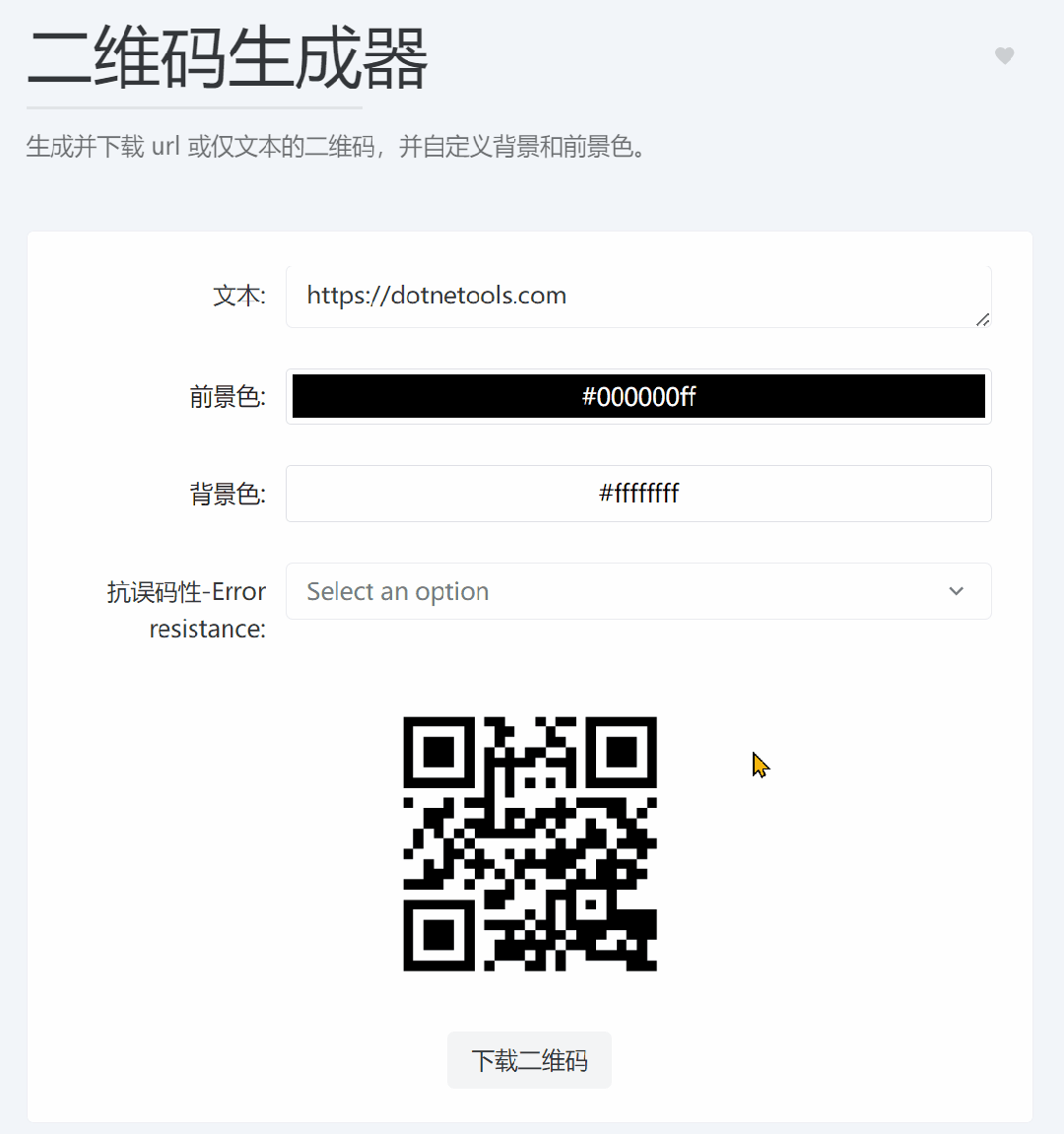
Task: Open the background color picker #ffffffff
Action: [638, 493]
